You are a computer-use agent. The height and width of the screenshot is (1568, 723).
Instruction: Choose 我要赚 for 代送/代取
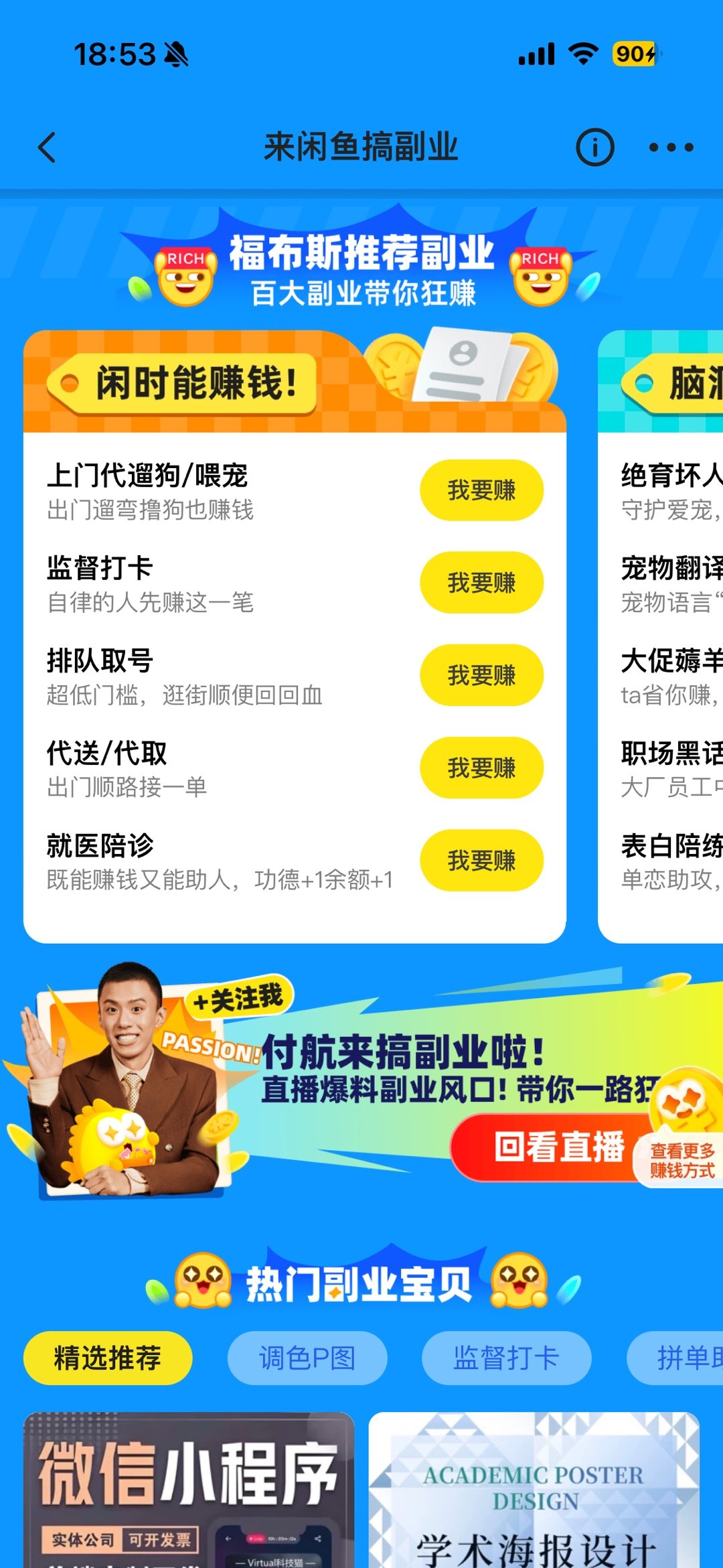tap(481, 768)
